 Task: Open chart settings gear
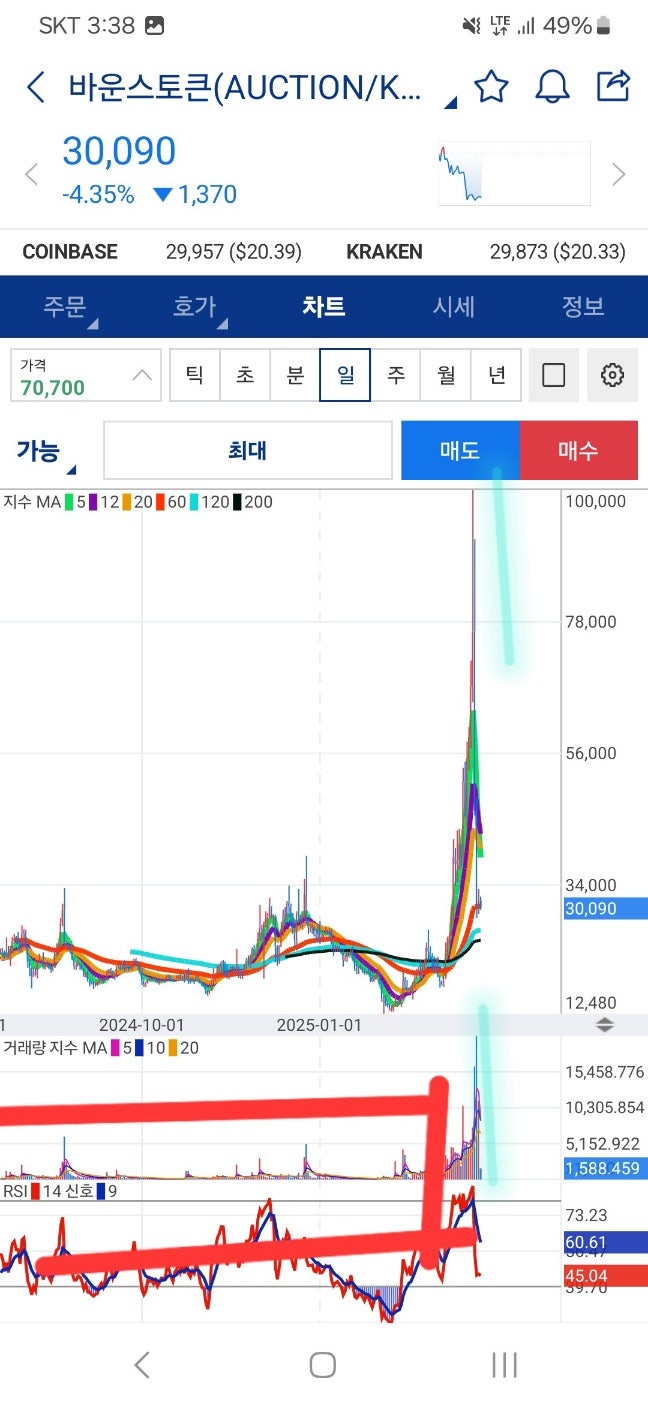pos(612,375)
